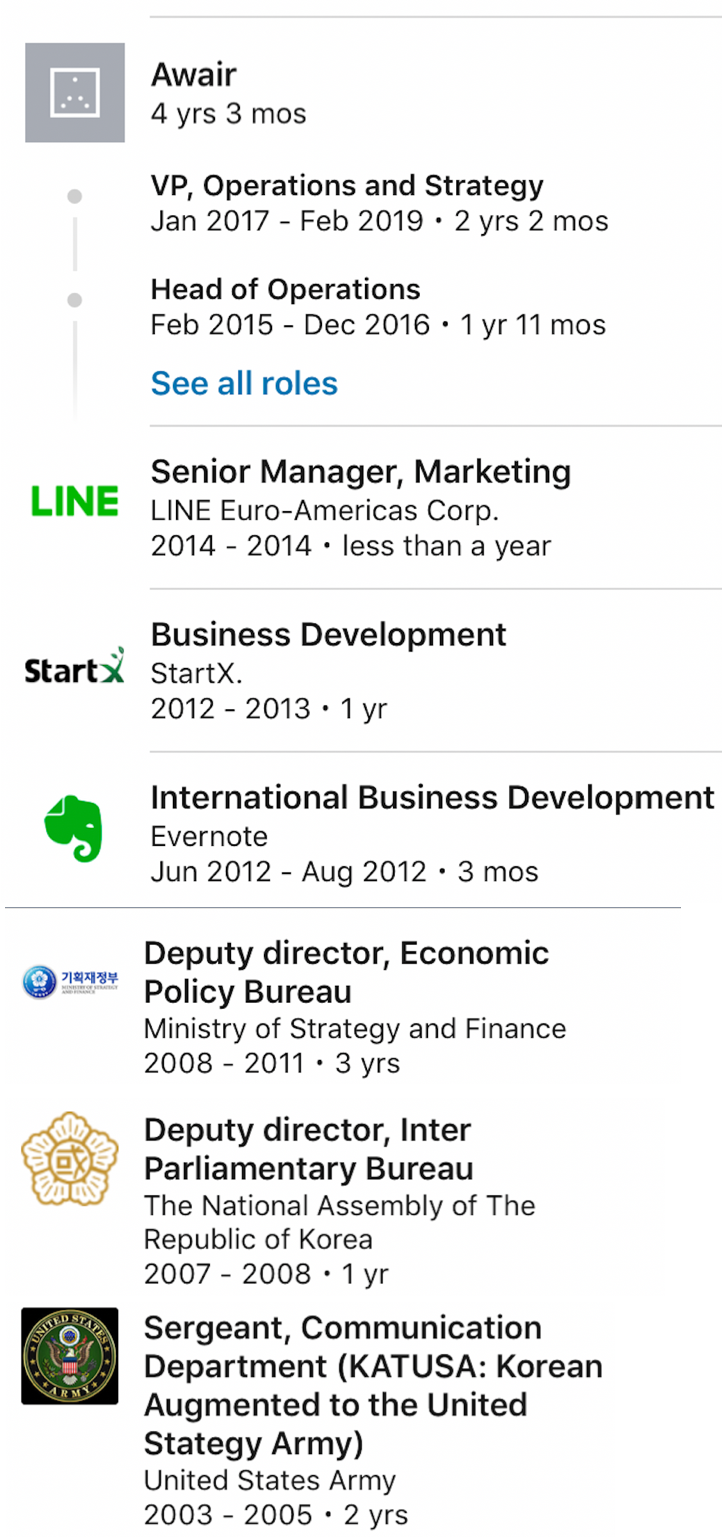View the StartX Business Development experience
The height and width of the screenshot is (1537, 722).
[328, 635]
